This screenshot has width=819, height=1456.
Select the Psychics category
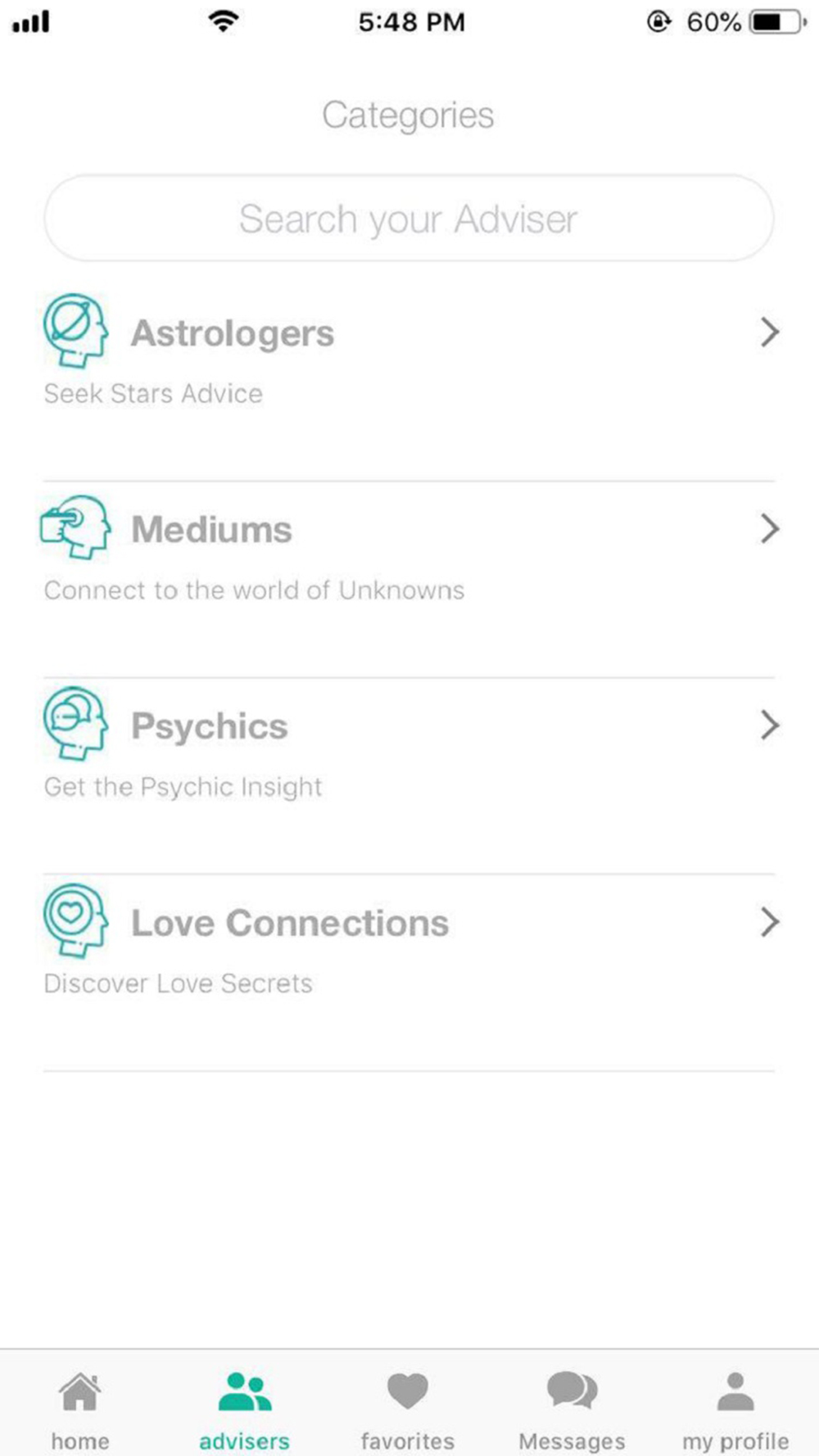coord(210,726)
